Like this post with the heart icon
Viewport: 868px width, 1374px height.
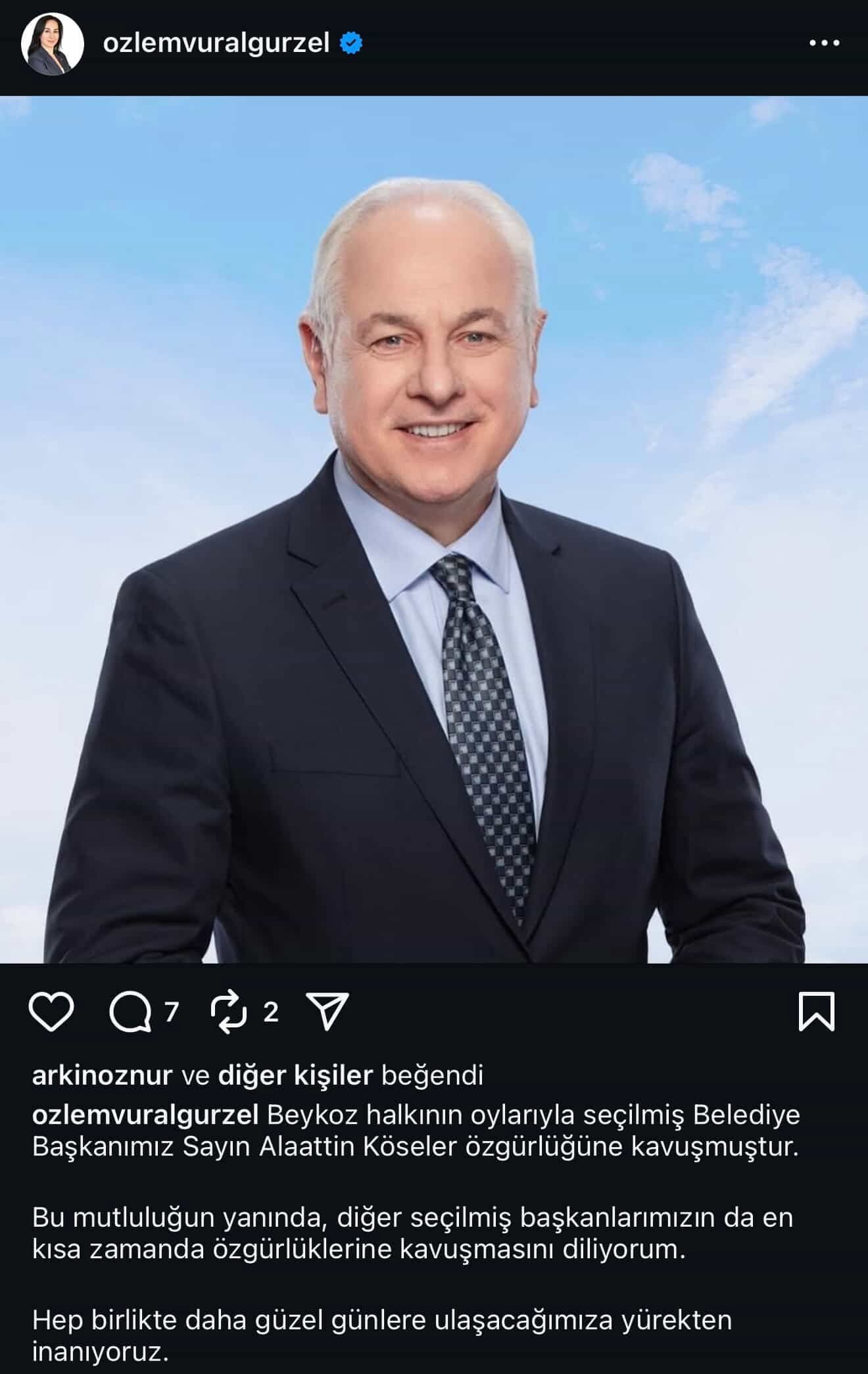tap(51, 1012)
